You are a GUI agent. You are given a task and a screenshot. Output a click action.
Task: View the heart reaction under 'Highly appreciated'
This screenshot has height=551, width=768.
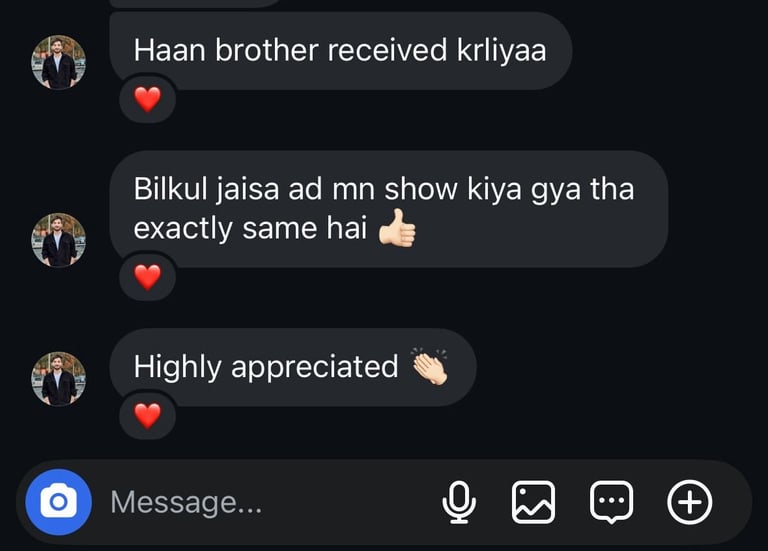tap(147, 415)
